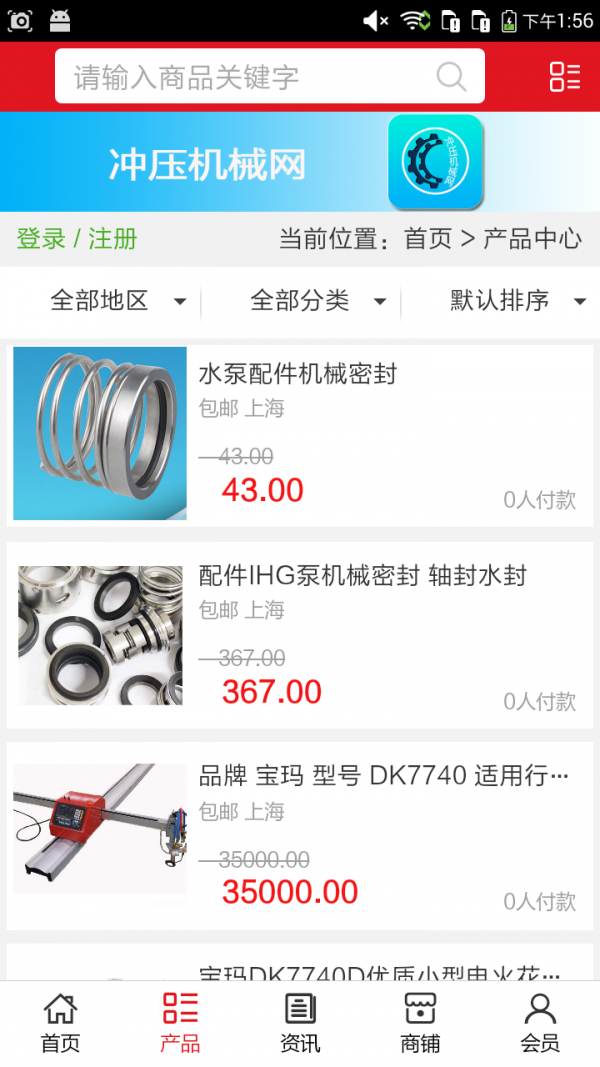Screen dimensions: 600x1067
Task: Select the 产品 tab in bottom navigation
Action: pos(180,1023)
